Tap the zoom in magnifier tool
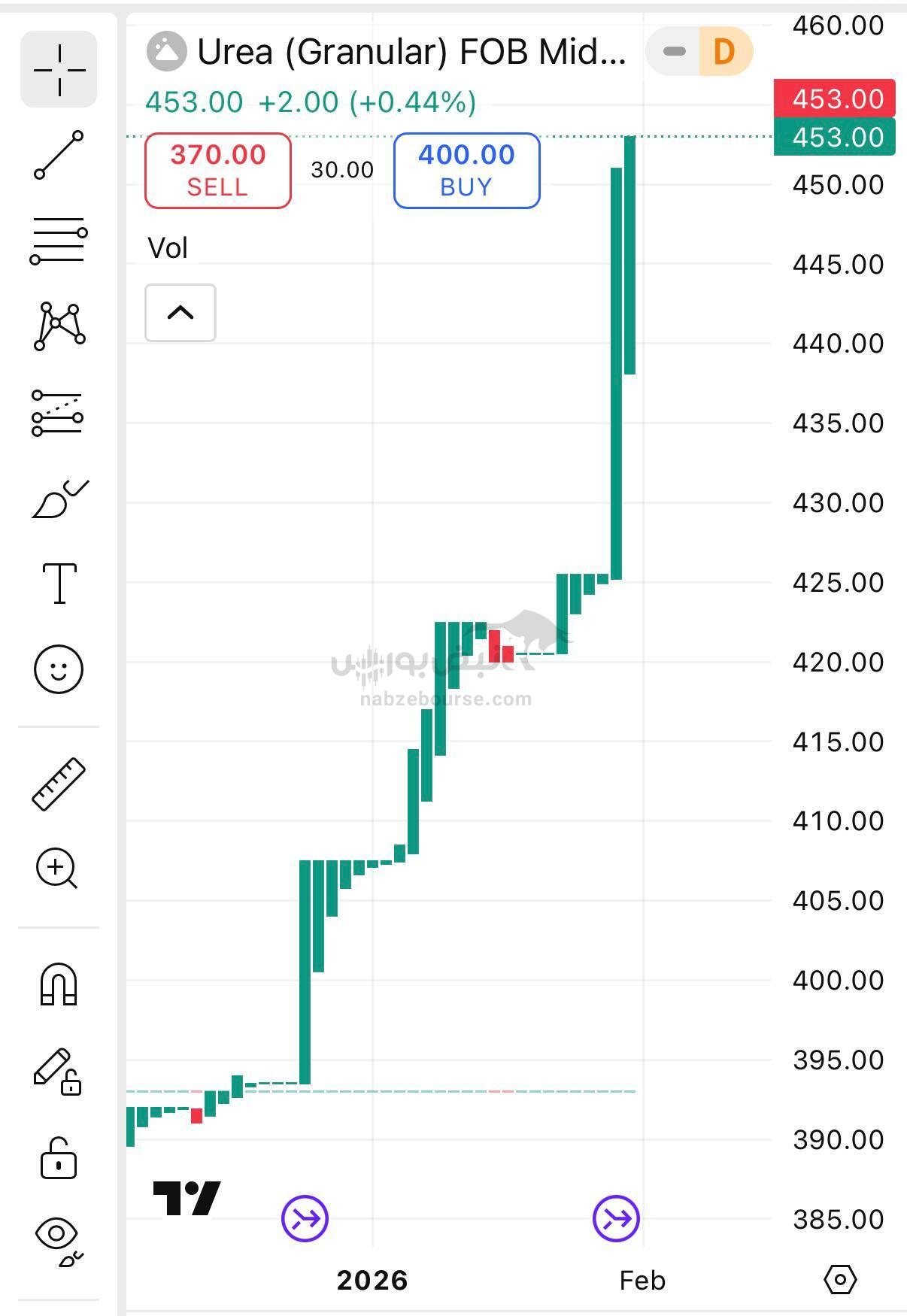Image resolution: width=907 pixels, height=1316 pixels. [57, 869]
